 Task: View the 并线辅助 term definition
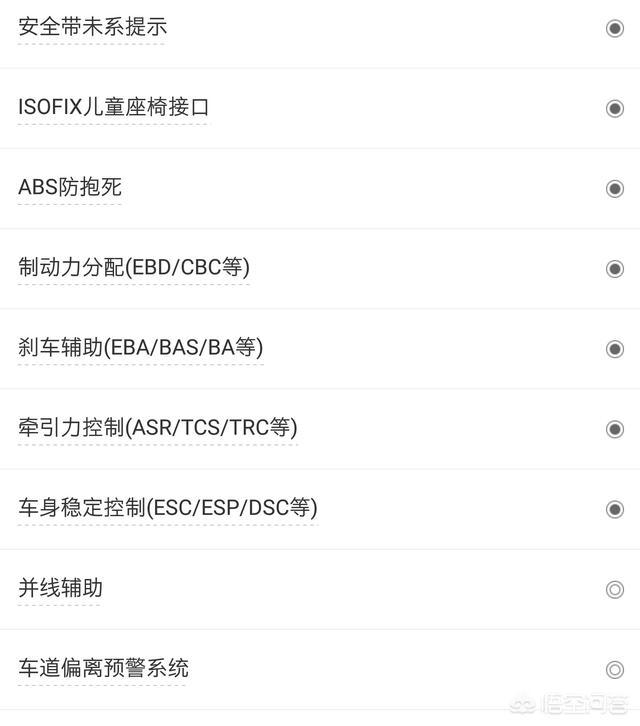click(60, 588)
